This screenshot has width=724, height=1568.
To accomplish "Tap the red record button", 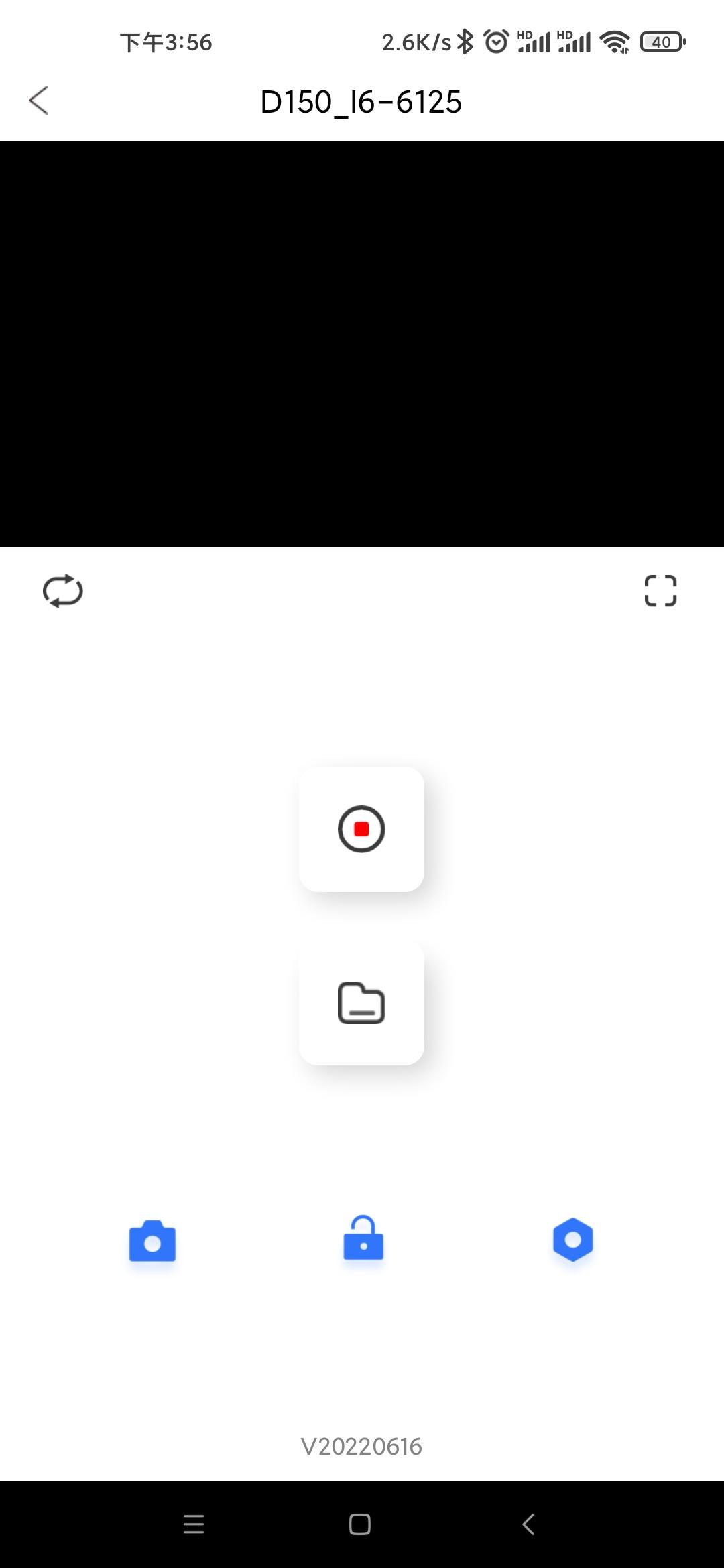I will (361, 829).
